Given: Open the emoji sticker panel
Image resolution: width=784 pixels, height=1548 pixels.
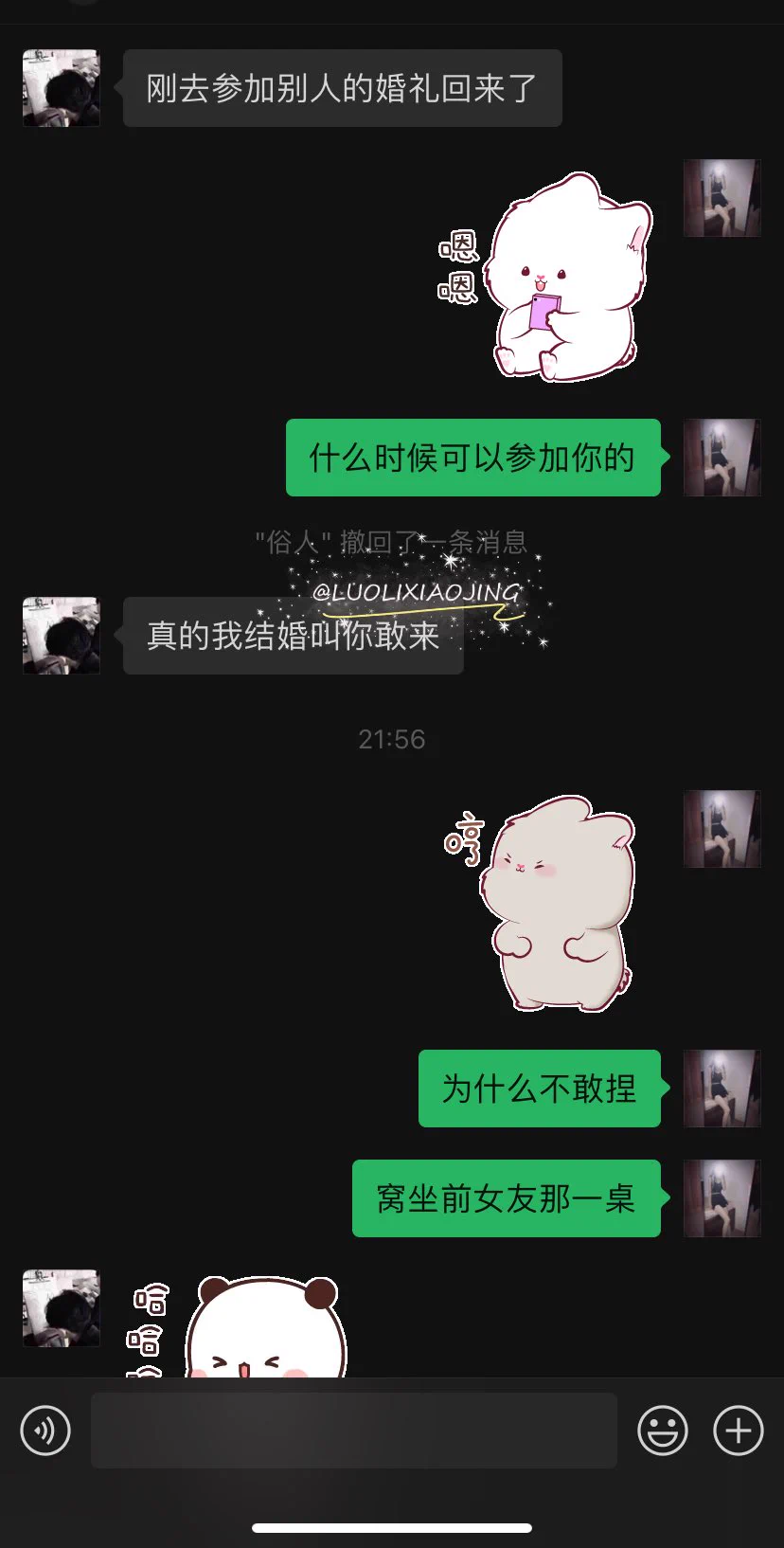Looking at the screenshot, I should point(663,1431).
